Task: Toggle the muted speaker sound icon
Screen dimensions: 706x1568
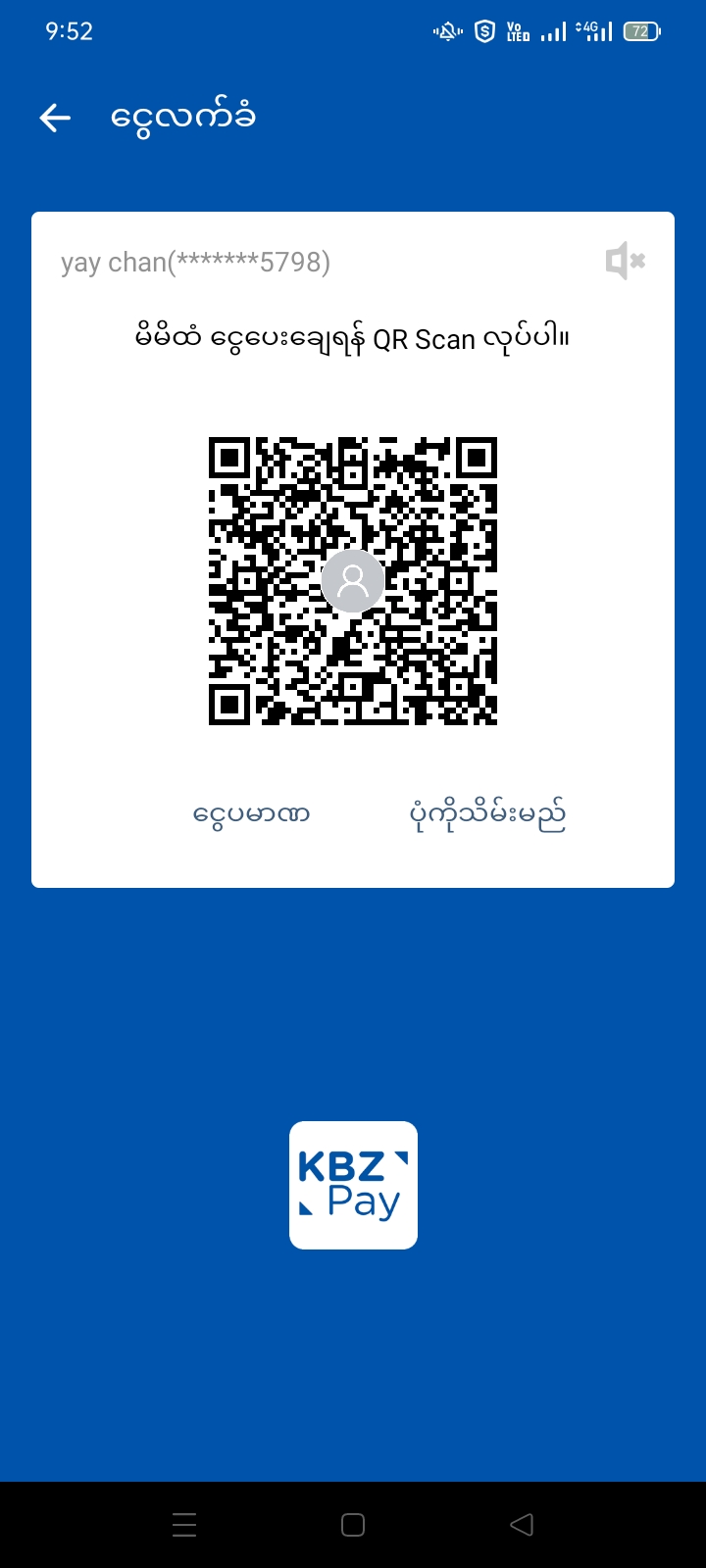Action: tap(625, 262)
